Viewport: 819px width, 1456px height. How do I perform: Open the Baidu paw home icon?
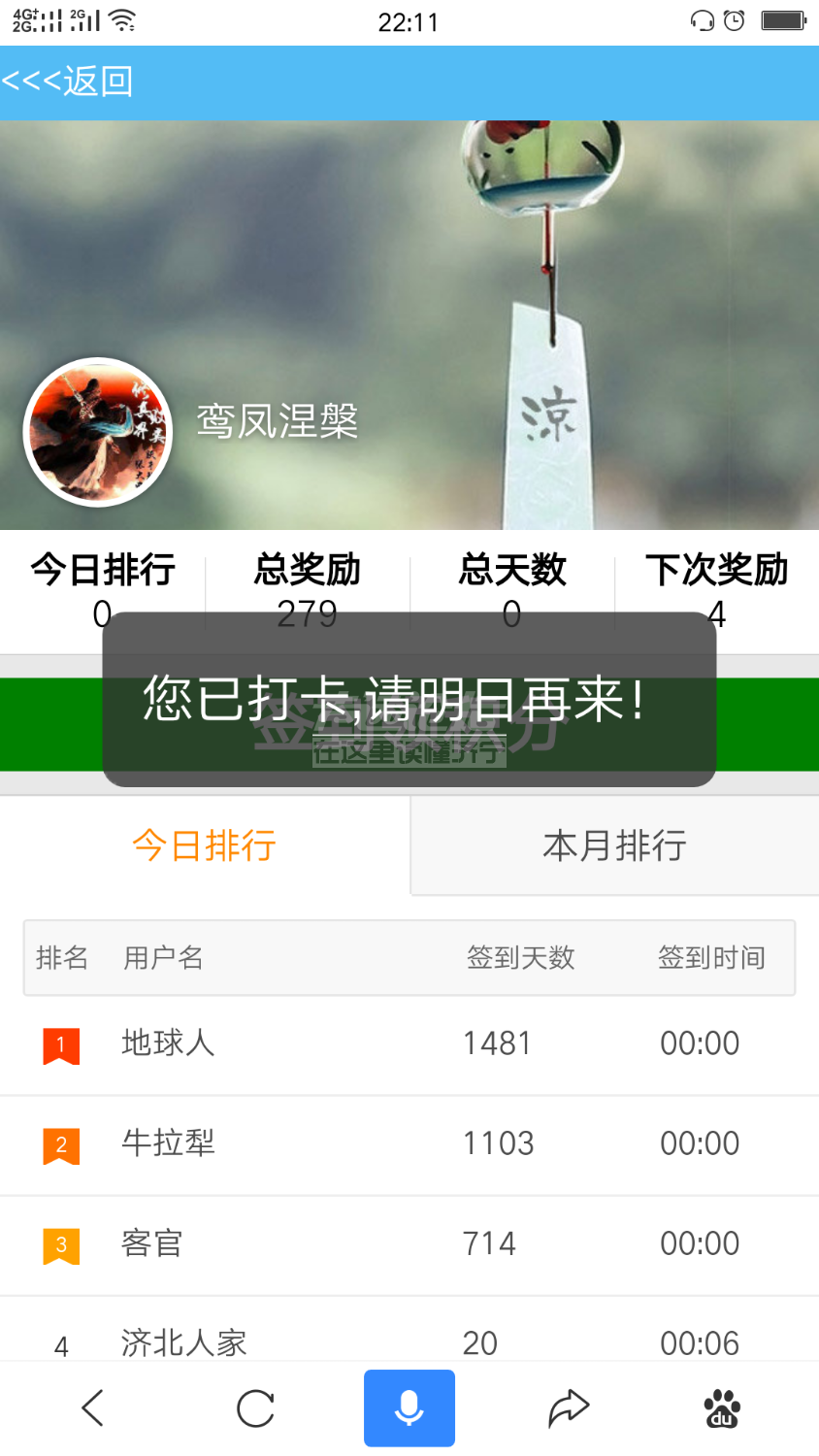722,1407
